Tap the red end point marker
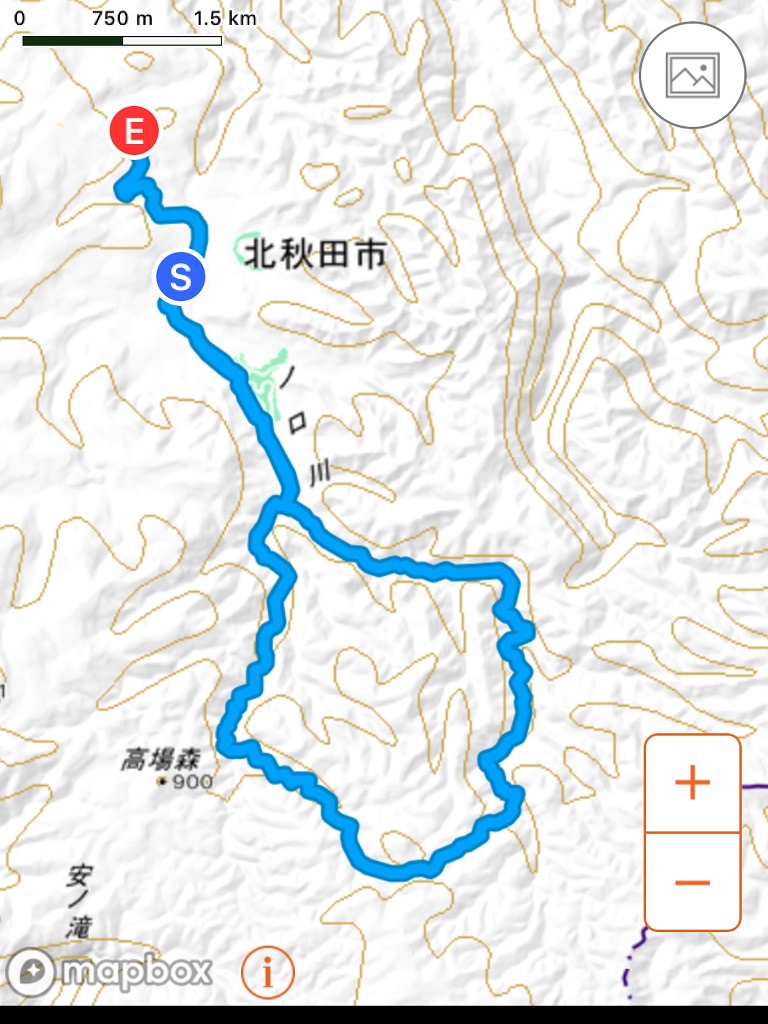Image resolution: width=768 pixels, height=1024 pixels. point(133,133)
